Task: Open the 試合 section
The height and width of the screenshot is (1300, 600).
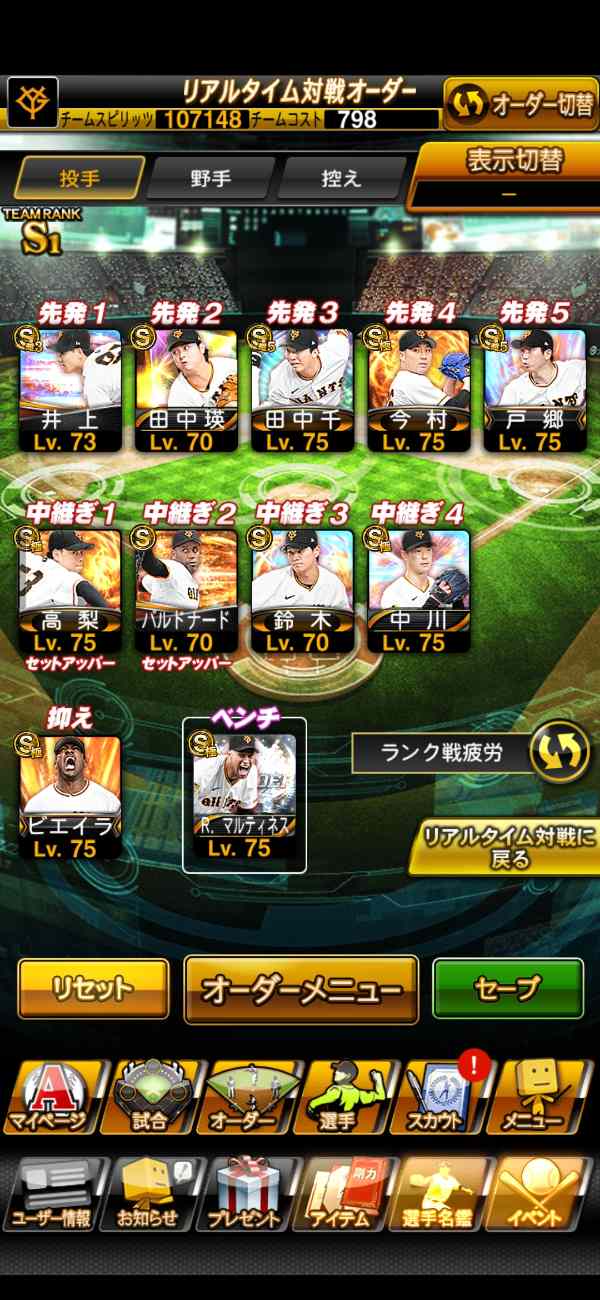Action: pos(150,1097)
